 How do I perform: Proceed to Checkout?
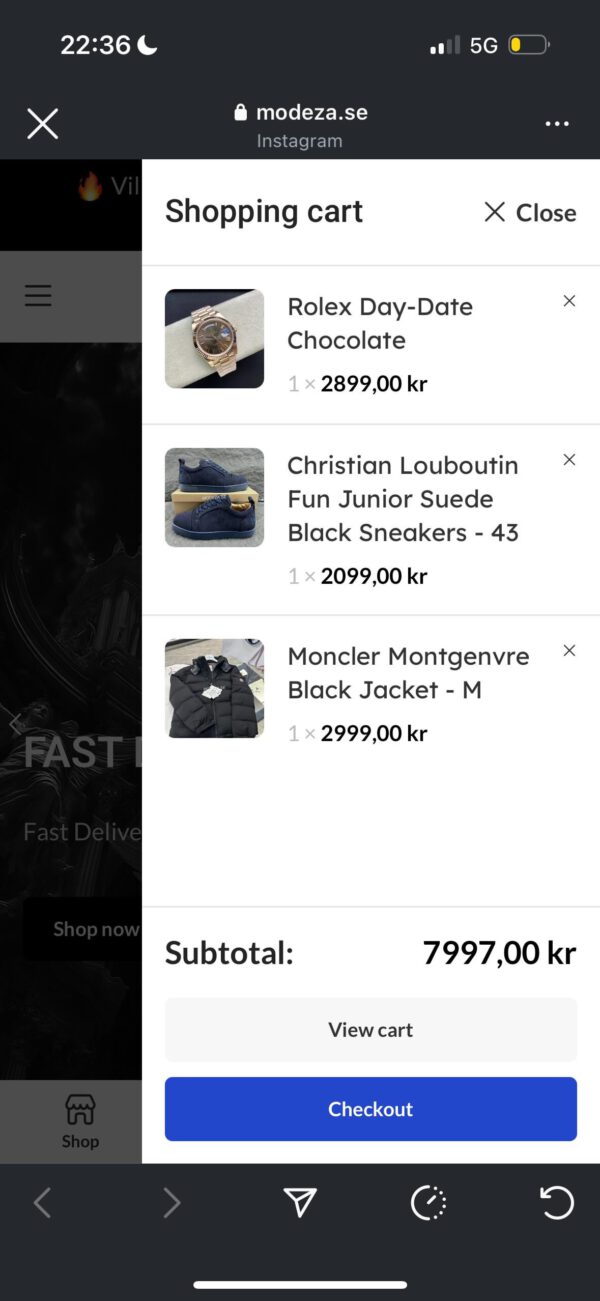pyautogui.click(x=370, y=1109)
